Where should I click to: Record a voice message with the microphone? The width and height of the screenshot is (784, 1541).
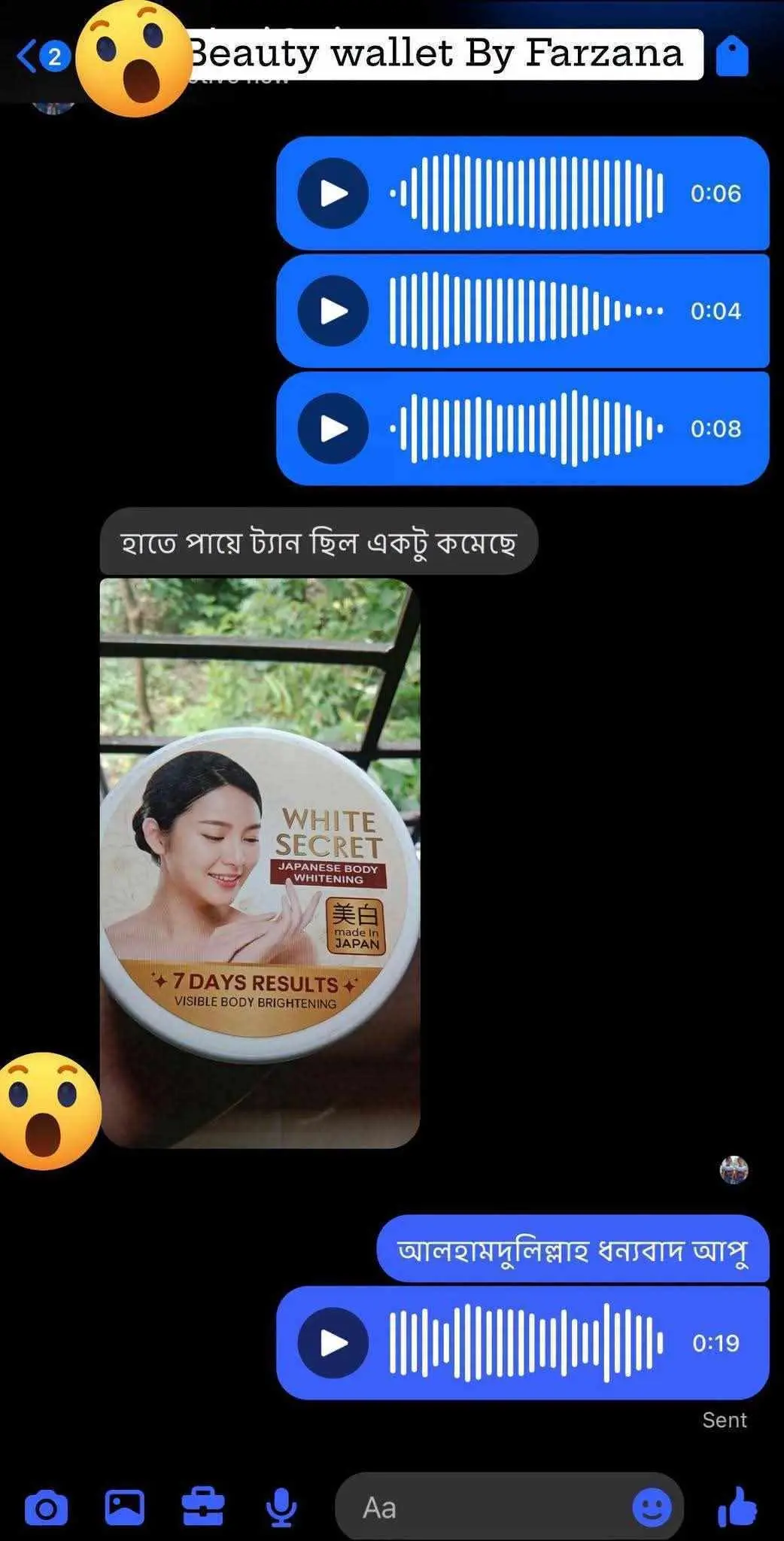[281, 1508]
